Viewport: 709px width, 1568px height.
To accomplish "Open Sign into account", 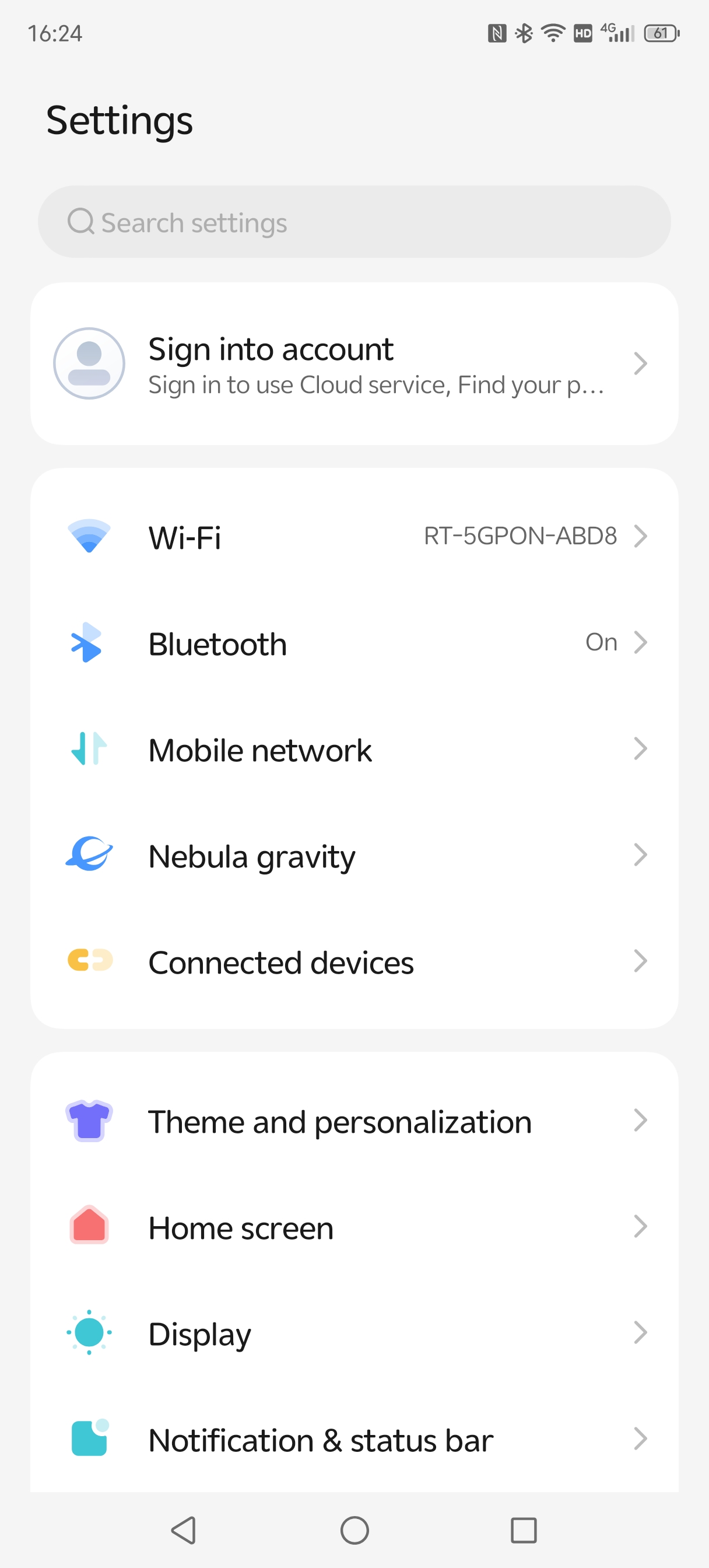I will pos(354,363).
